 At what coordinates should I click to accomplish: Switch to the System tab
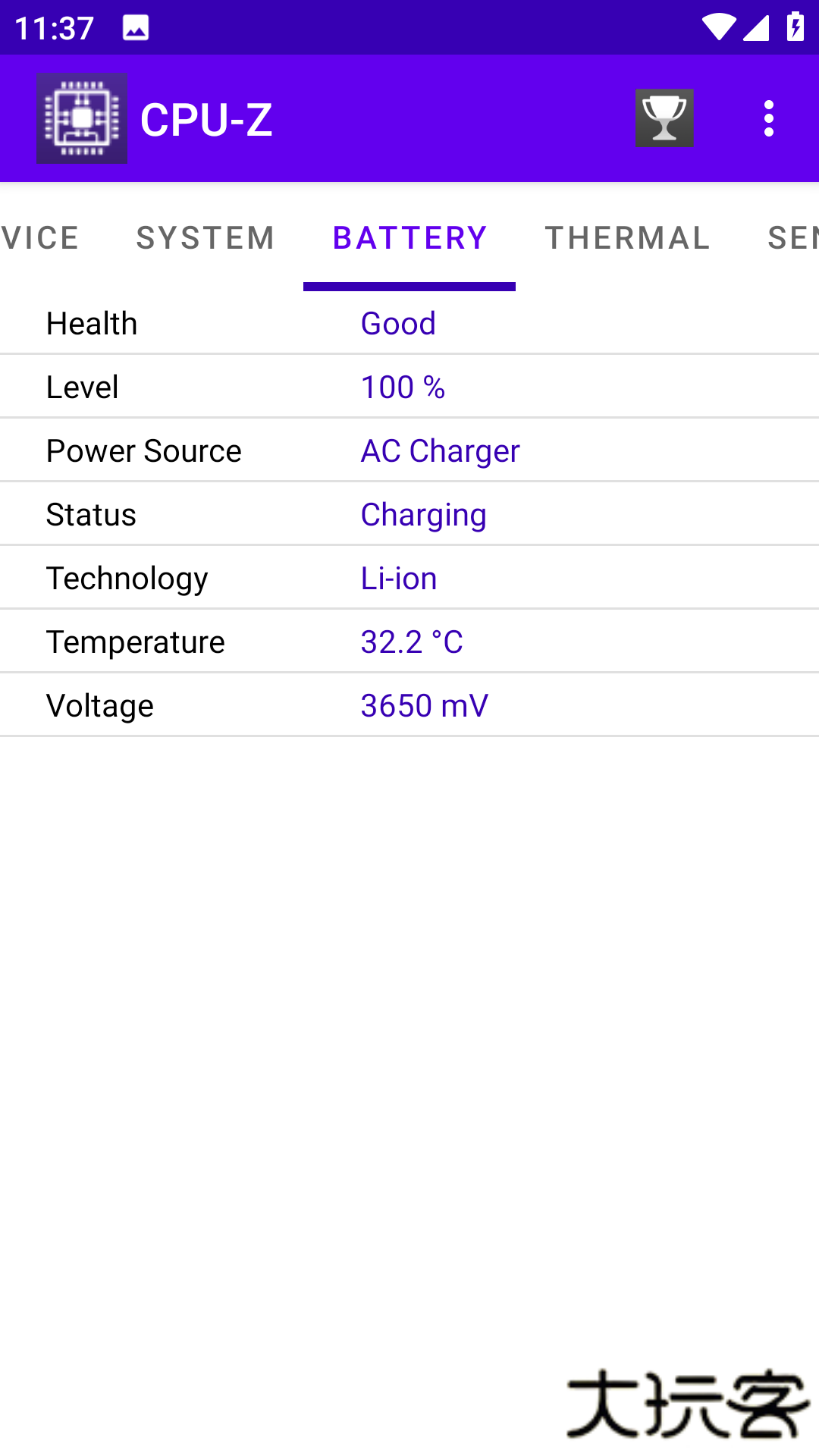click(x=206, y=238)
